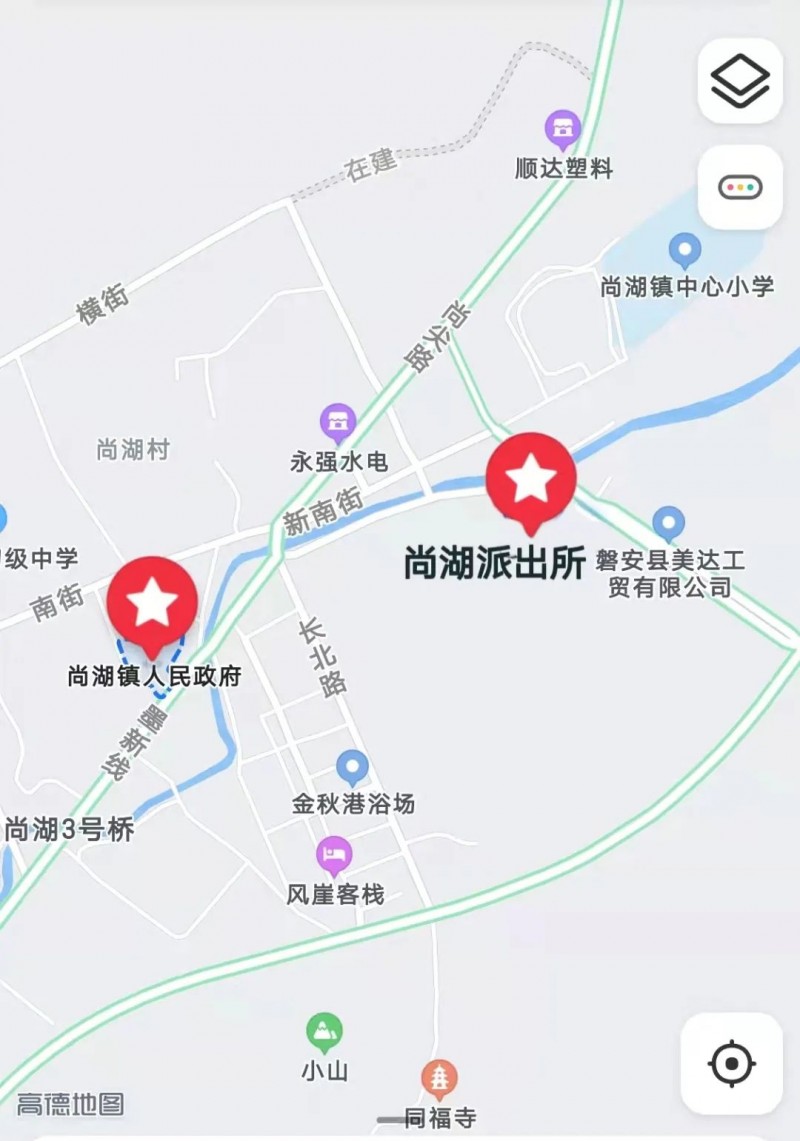View the 同福寺 temple marker
This screenshot has width=800, height=1141.
pos(439,1079)
